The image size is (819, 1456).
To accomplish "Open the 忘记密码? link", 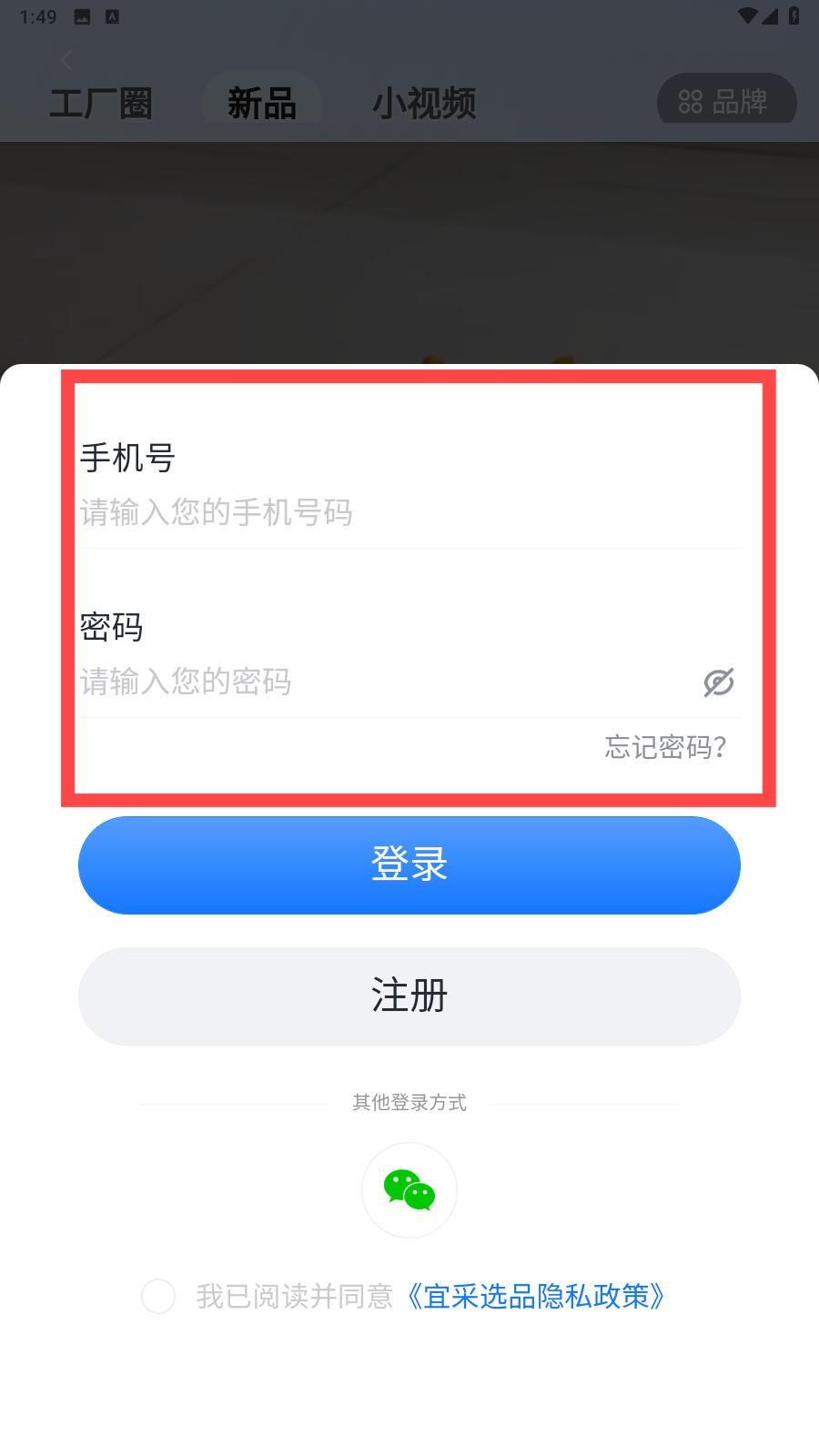I will tap(666, 747).
